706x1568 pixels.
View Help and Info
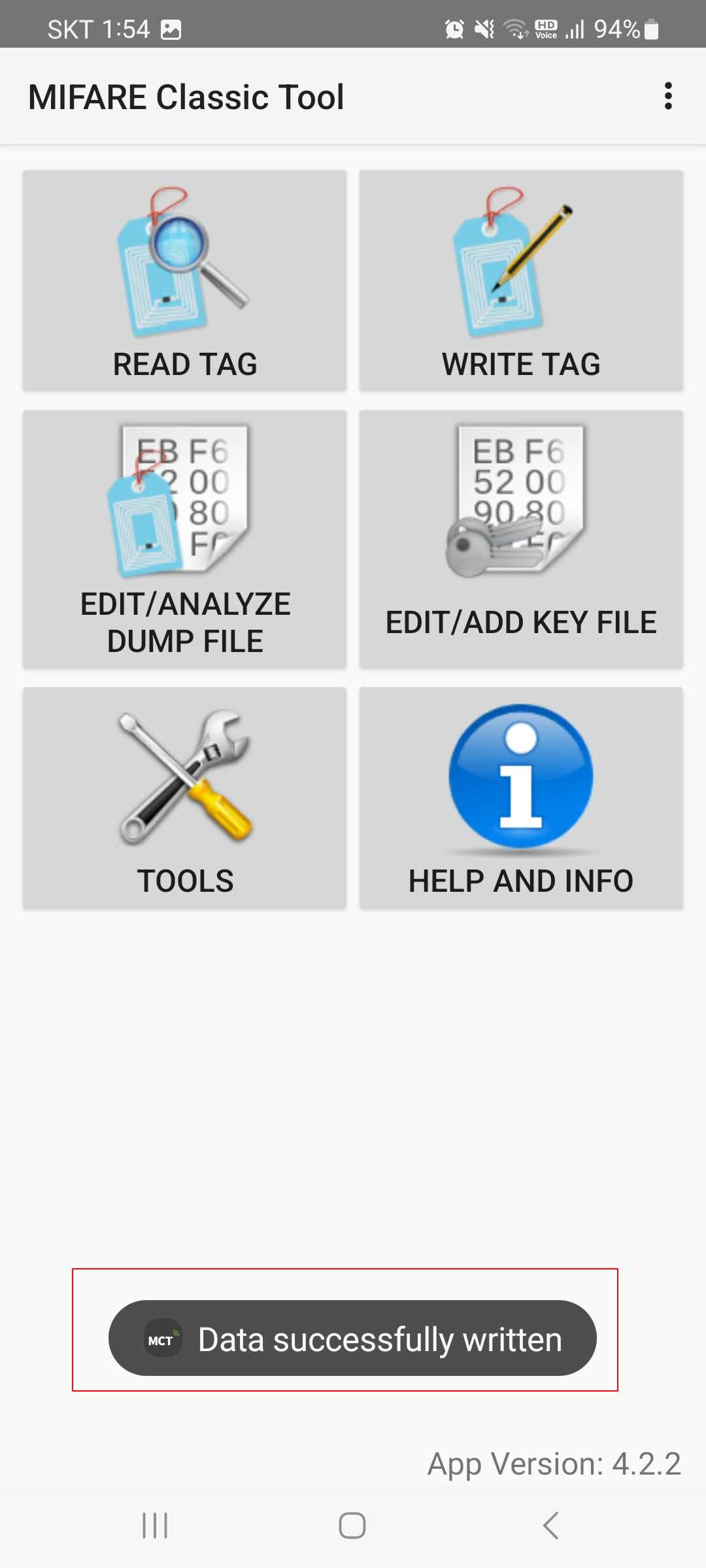pyautogui.click(x=521, y=797)
